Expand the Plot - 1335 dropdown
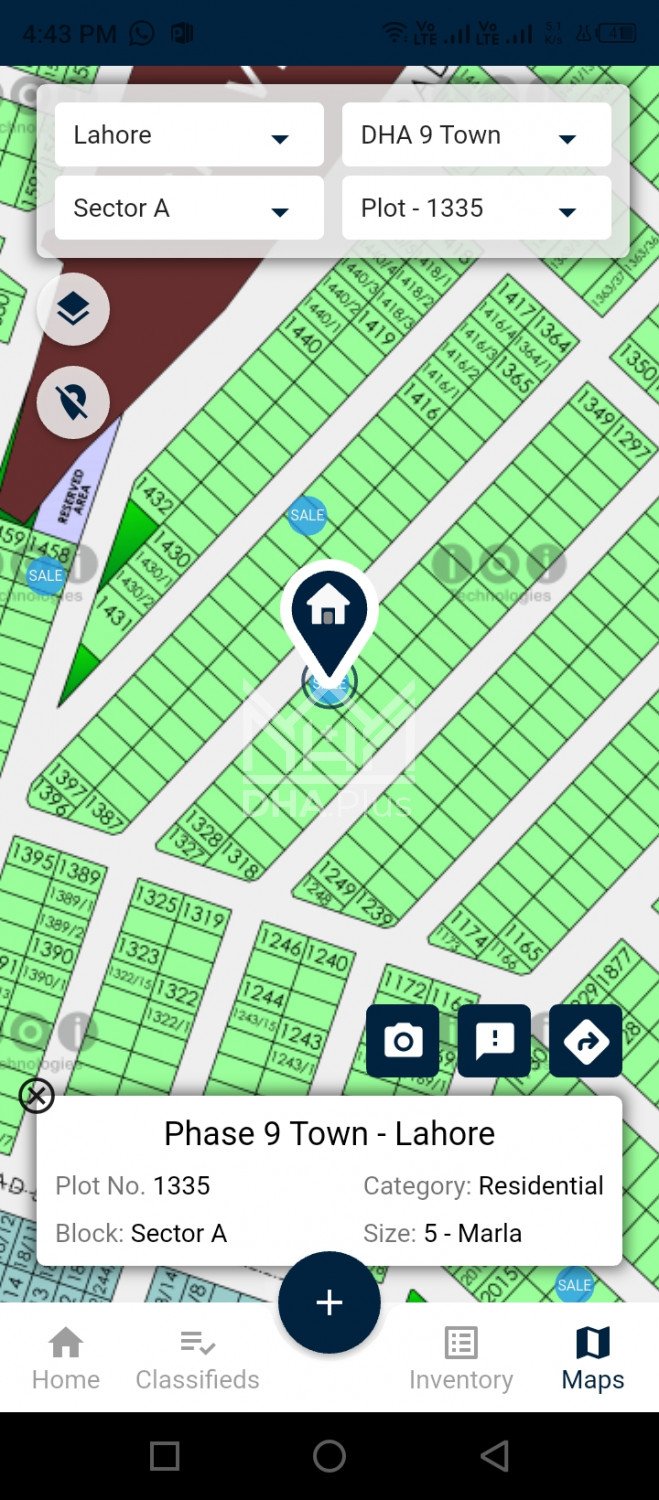The image size is (659, 1500). [x=476, y=208]
